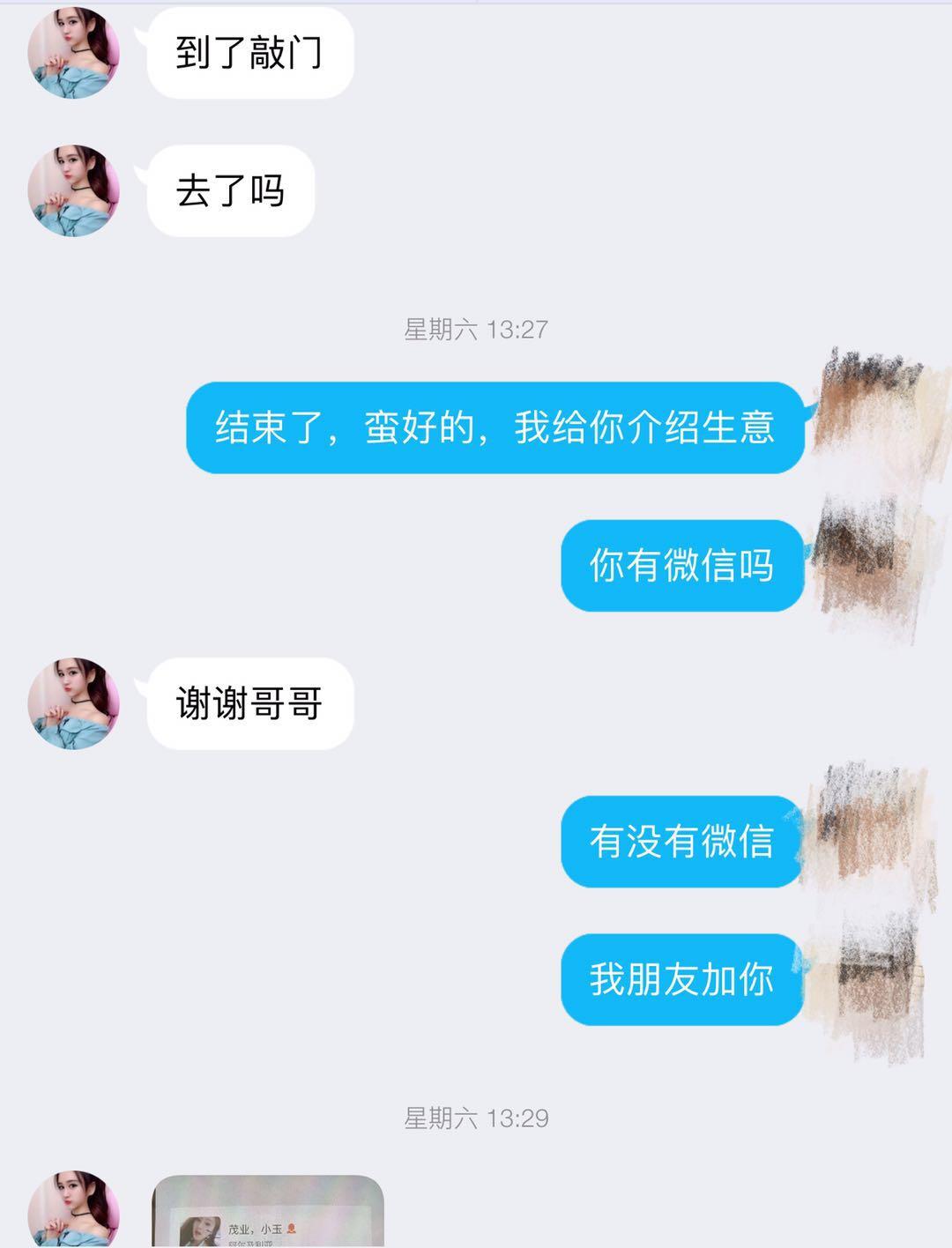952x1248 pixels.
Task: Select the 你有微信吗 sent message
Action: (681, 568)
